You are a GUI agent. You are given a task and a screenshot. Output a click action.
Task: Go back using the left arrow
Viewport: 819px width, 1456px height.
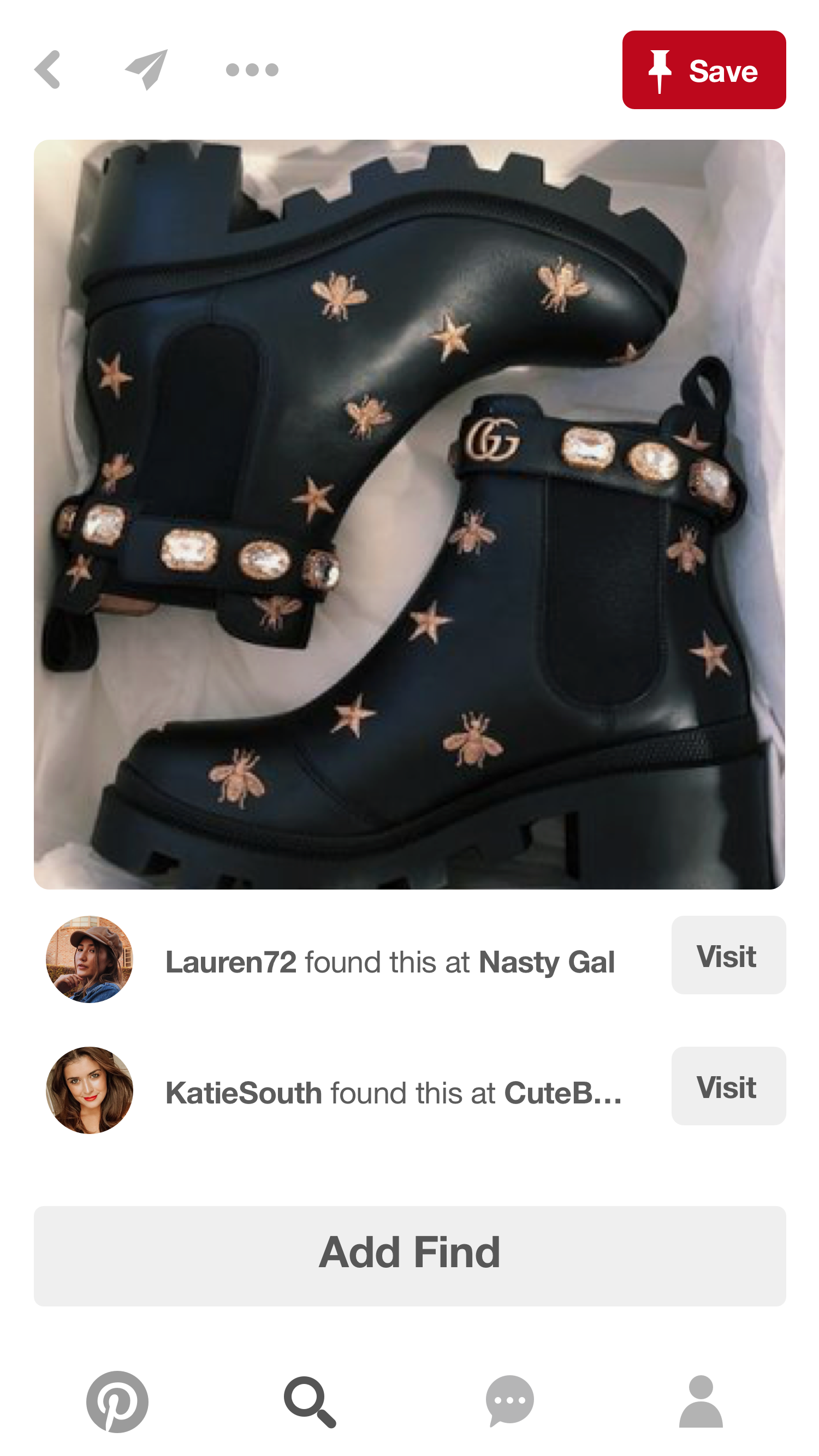(48, 69)
